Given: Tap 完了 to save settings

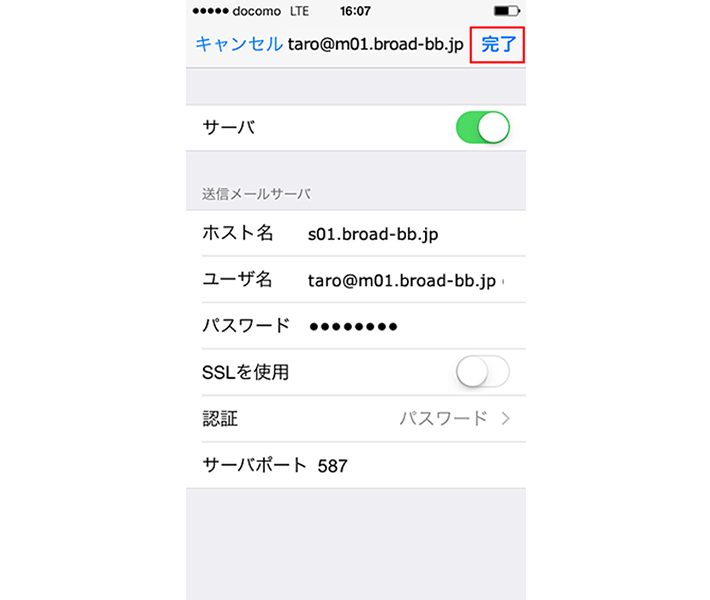Looking at the screenshot, I should point(497,44).
